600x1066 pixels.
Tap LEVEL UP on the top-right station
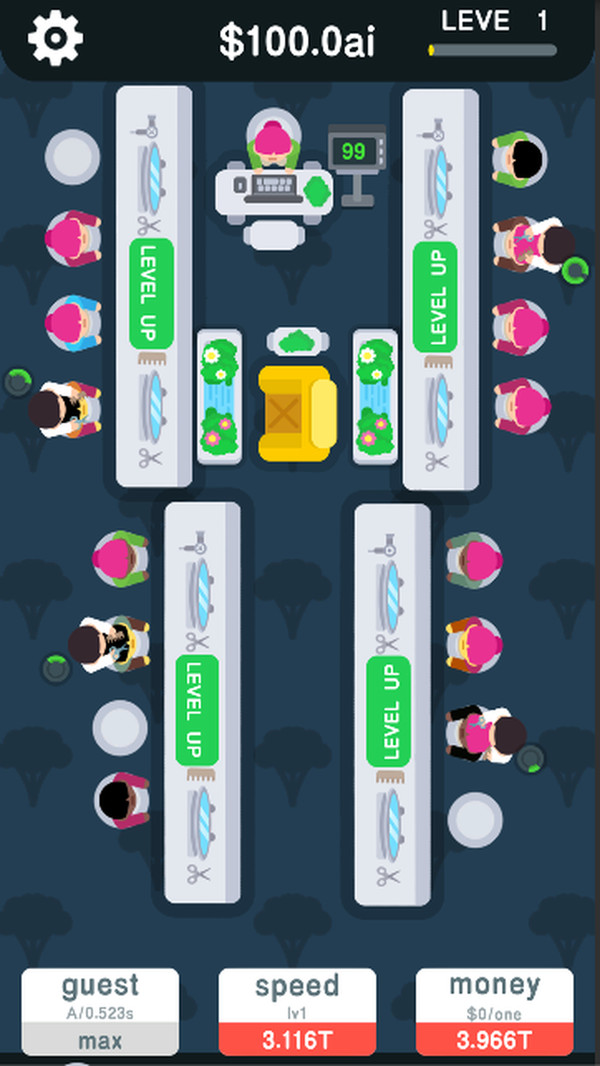pos(436,294)
